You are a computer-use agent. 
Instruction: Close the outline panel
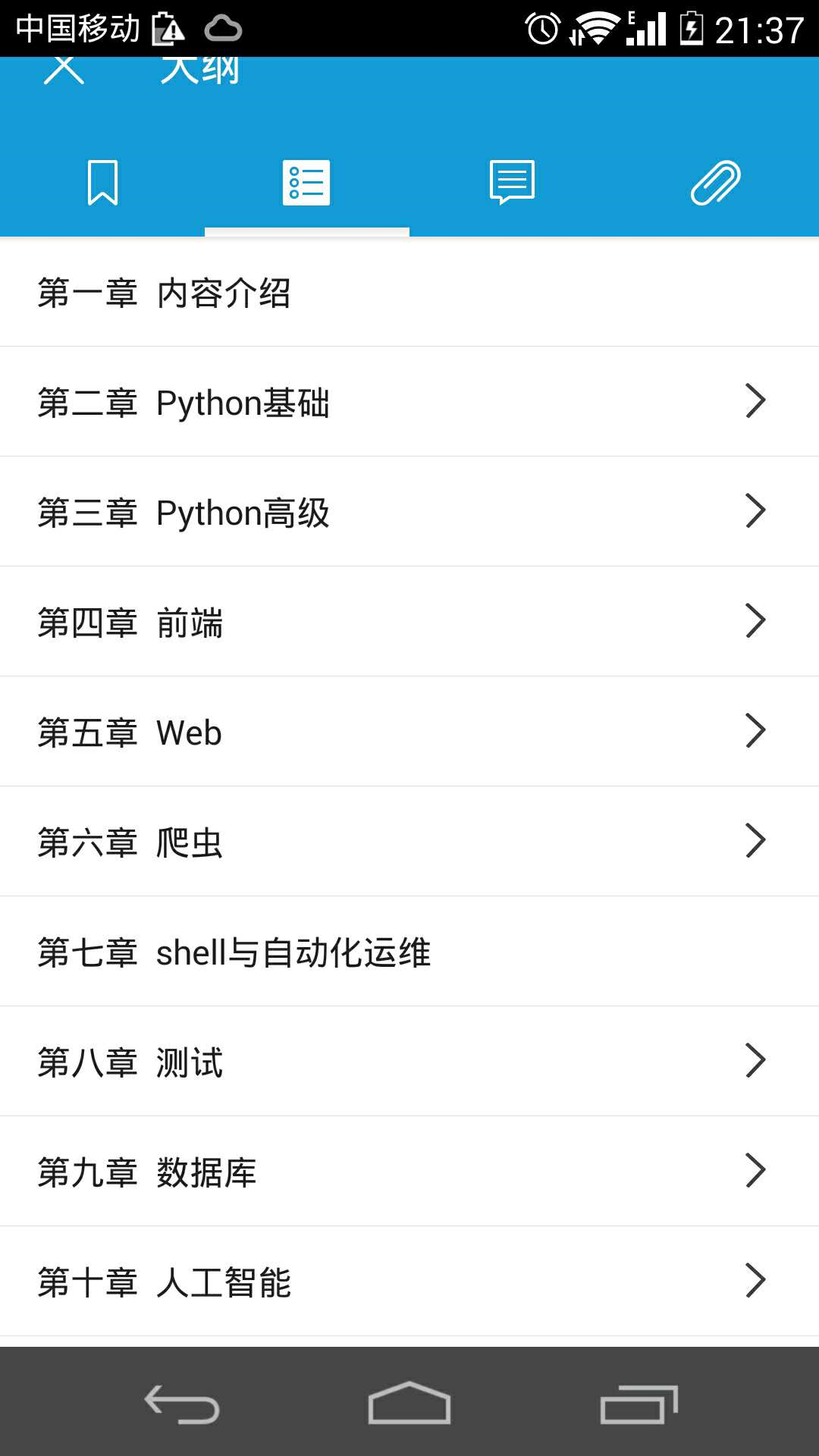(x=64, y=70)
